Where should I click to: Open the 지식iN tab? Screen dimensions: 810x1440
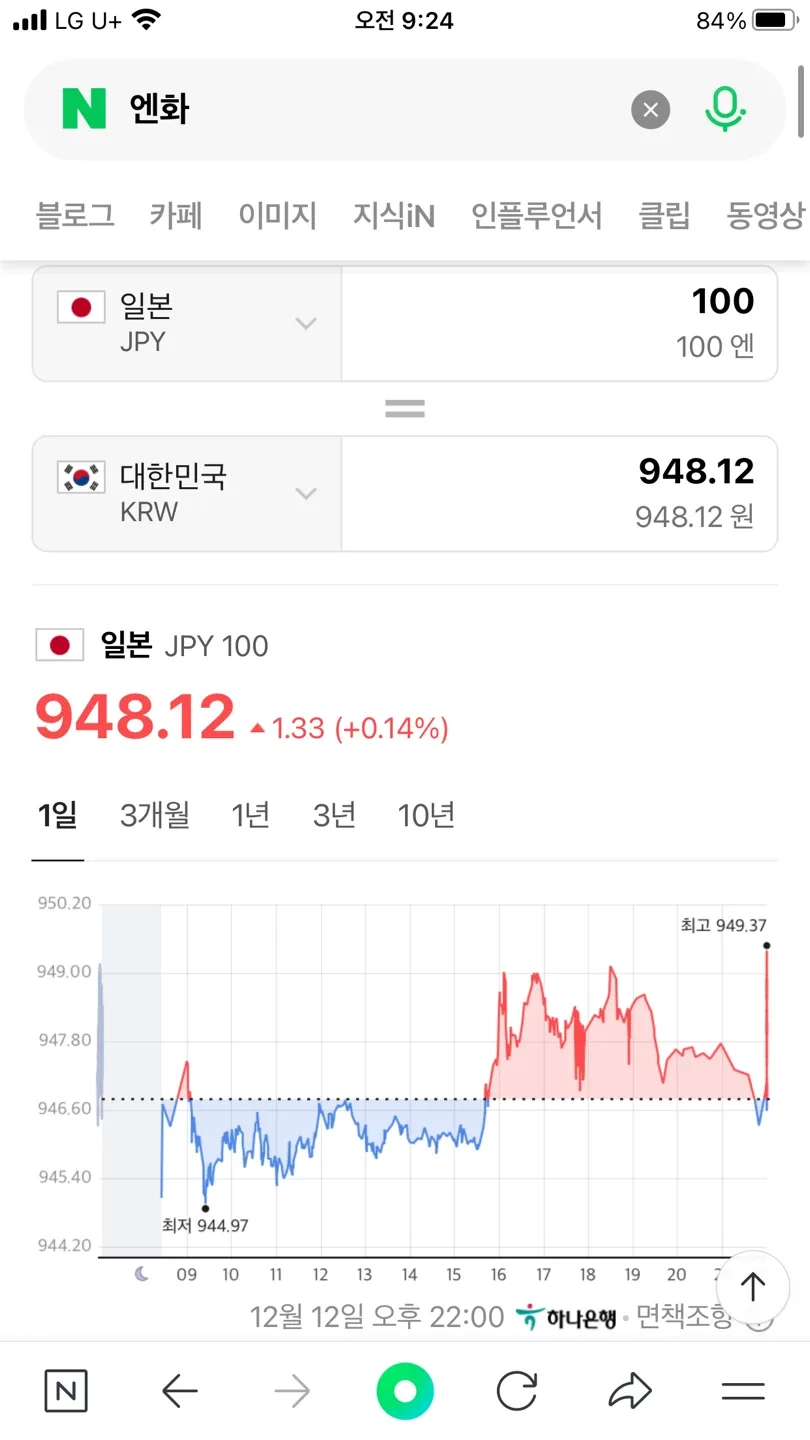point(394,215)
